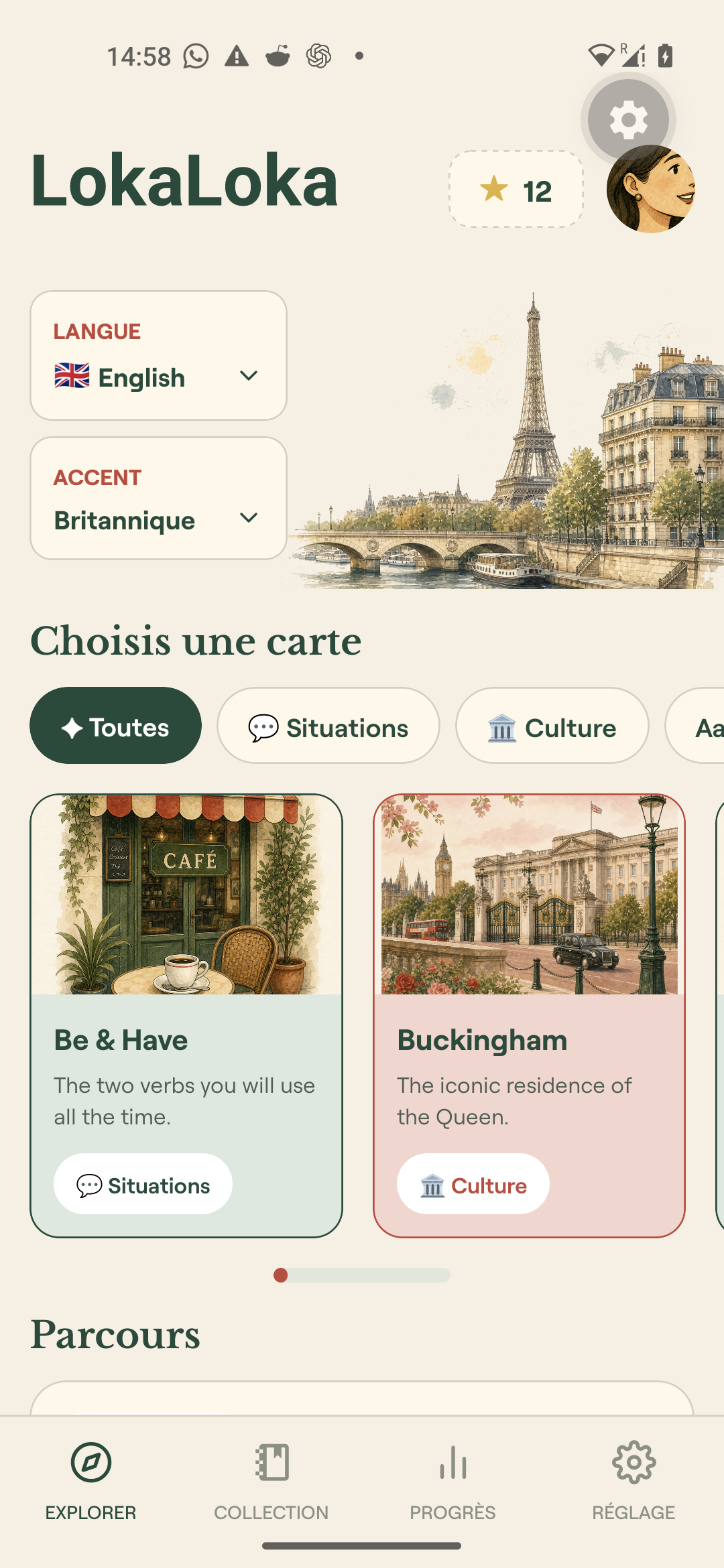Select the Toutes filter chip
724x1568 pixels.
click(115, 726)
